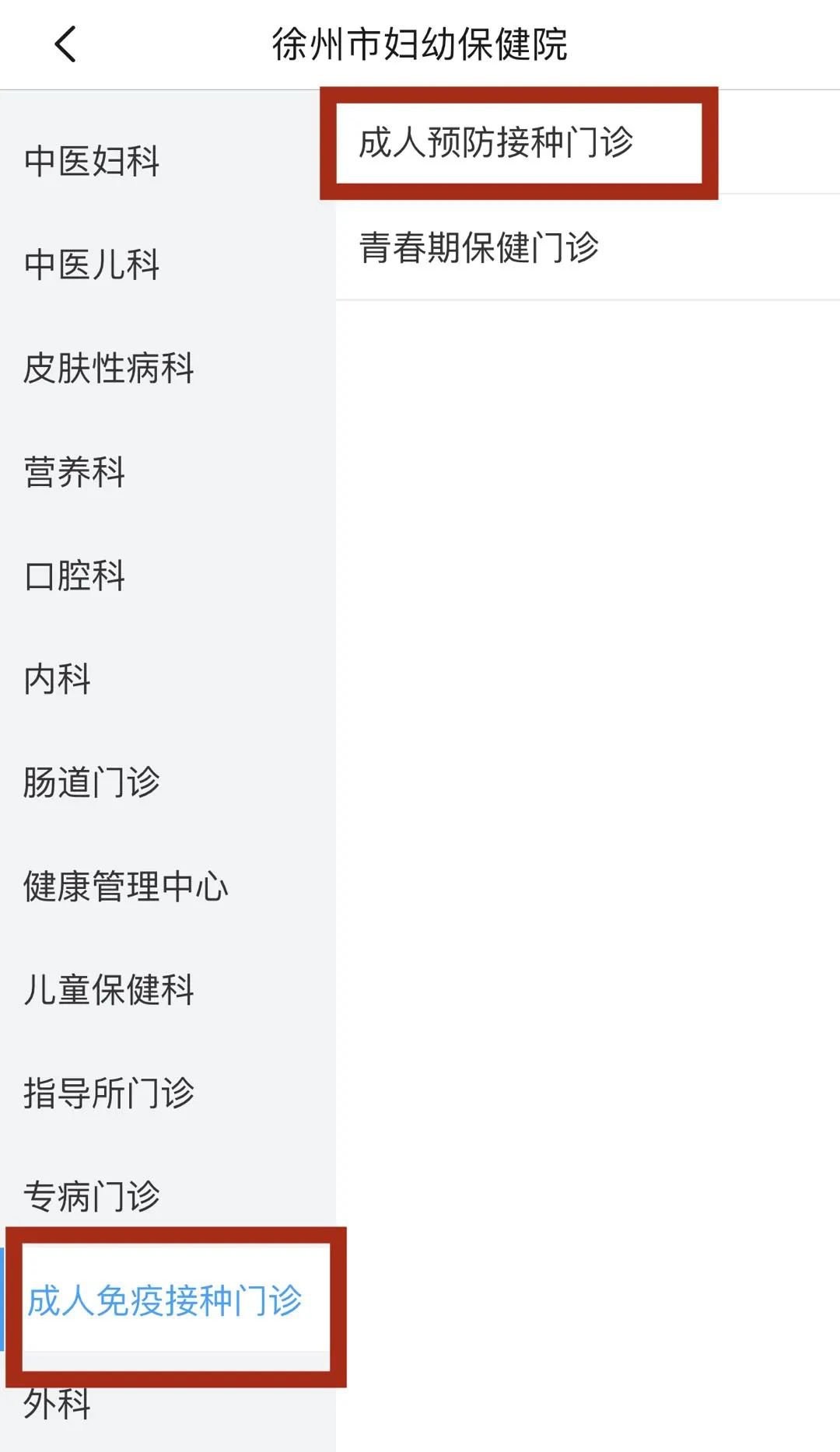Select 指导所门诊 category

tap(109, 1093)
